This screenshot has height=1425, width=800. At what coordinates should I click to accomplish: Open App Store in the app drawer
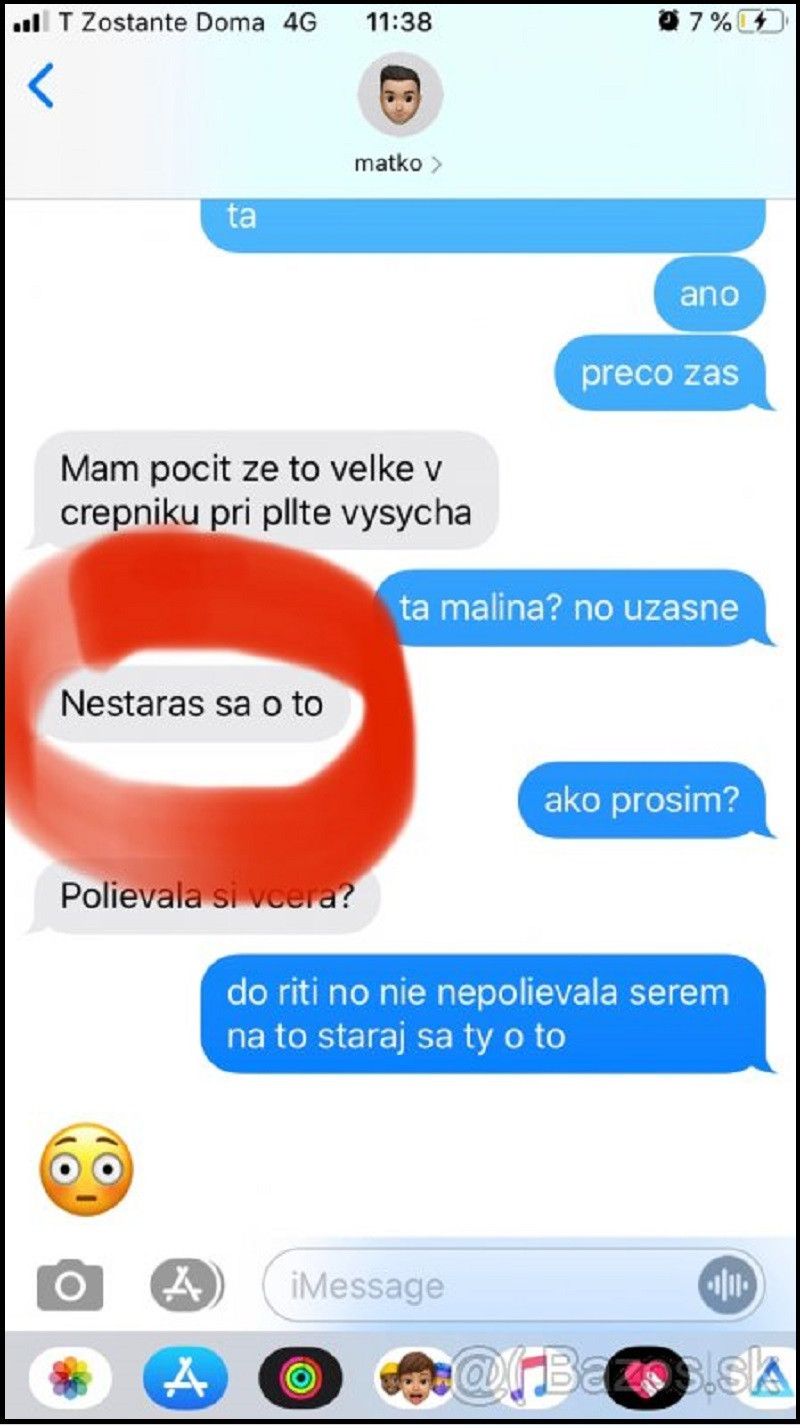point(185,1379)
